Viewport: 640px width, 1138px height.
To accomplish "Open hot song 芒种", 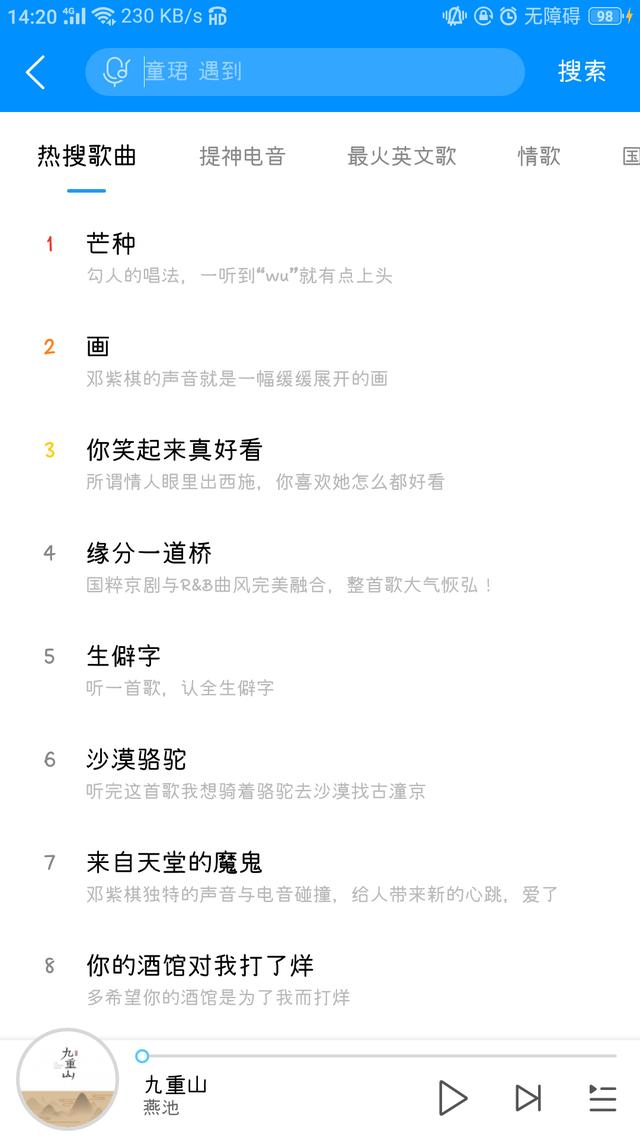I will tap(240, 258).
